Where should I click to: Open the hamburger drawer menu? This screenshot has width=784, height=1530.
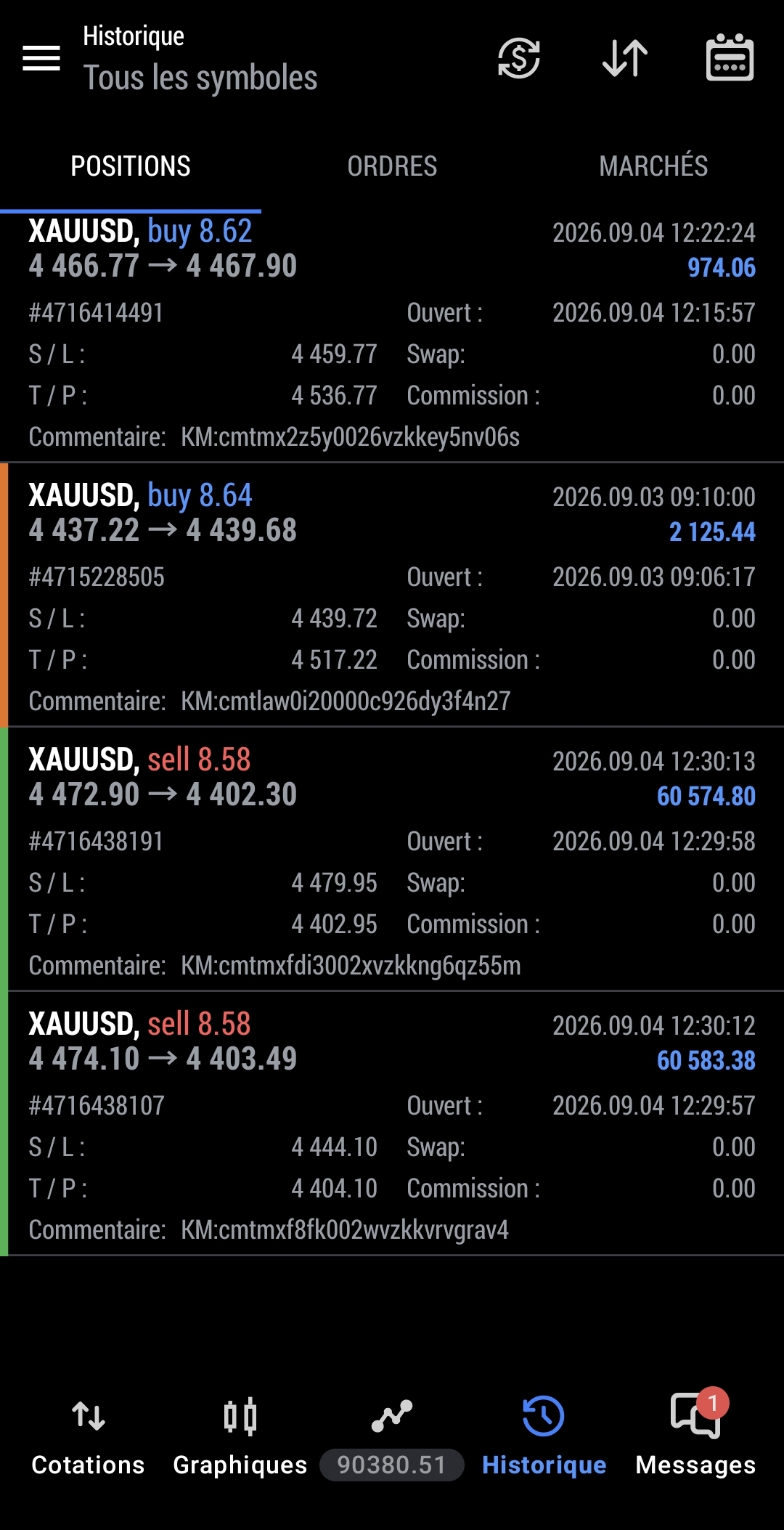[41, 58]
